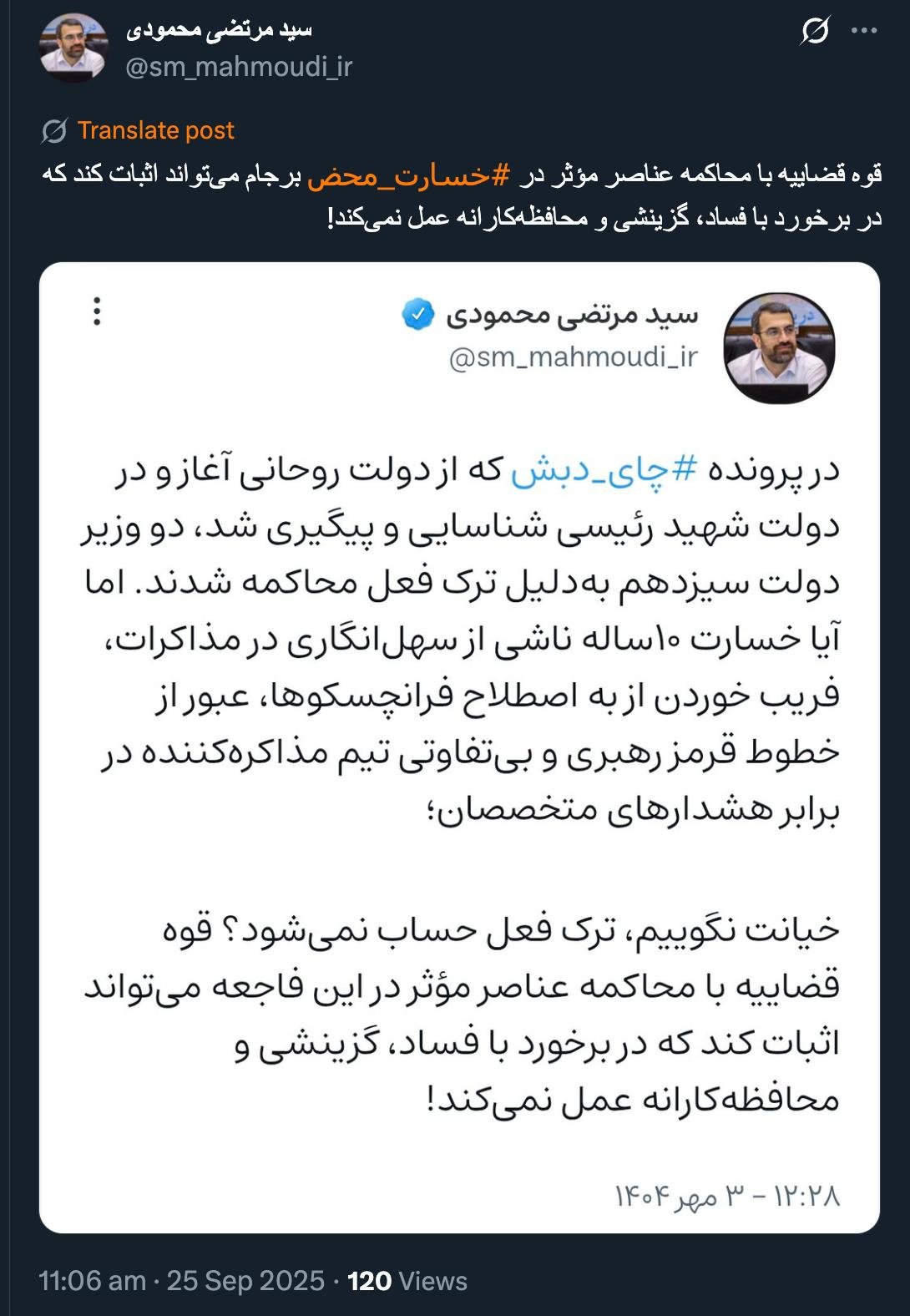This screenshot has height=1316, width=910.
Task: Open the @sm_mahmoudi_ir handle at the top
Action: pos(239,67)
